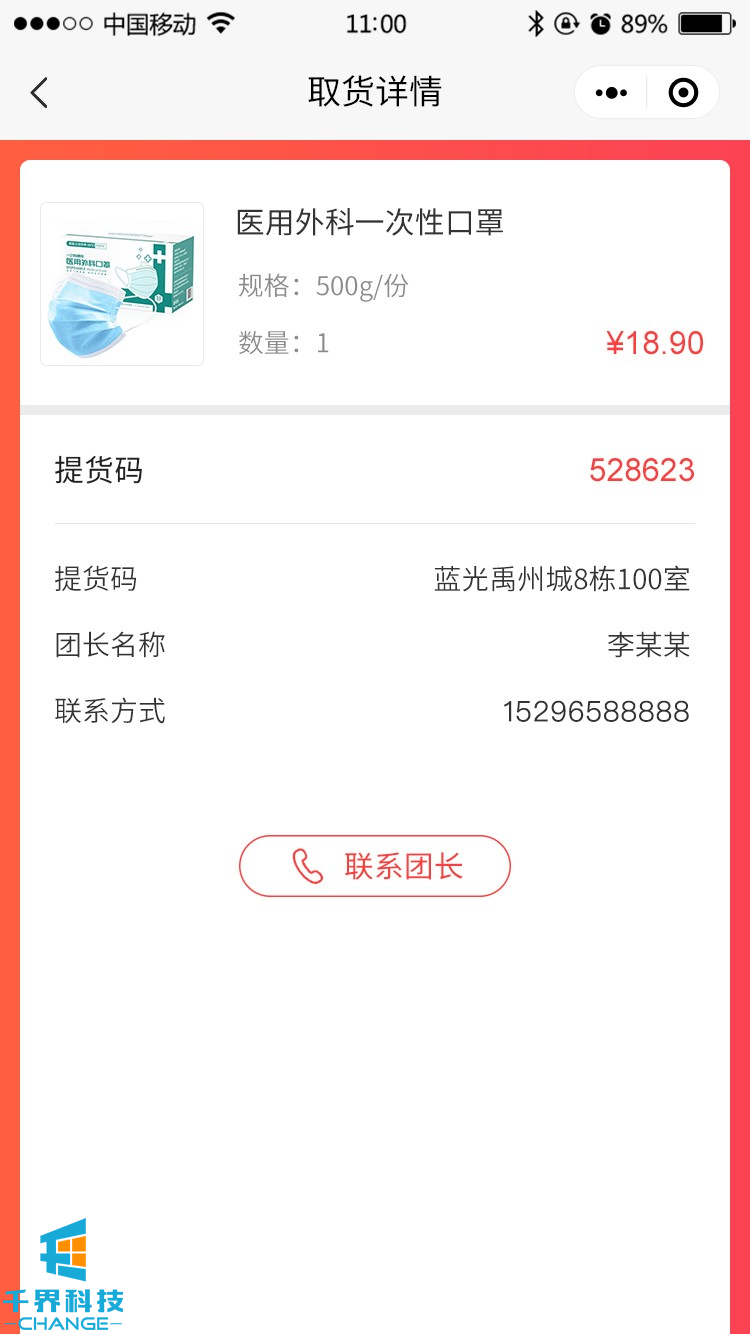Screen dimensions: 750x1334
Task: Close the mini program with the circle icon
Action: (683, 93)
